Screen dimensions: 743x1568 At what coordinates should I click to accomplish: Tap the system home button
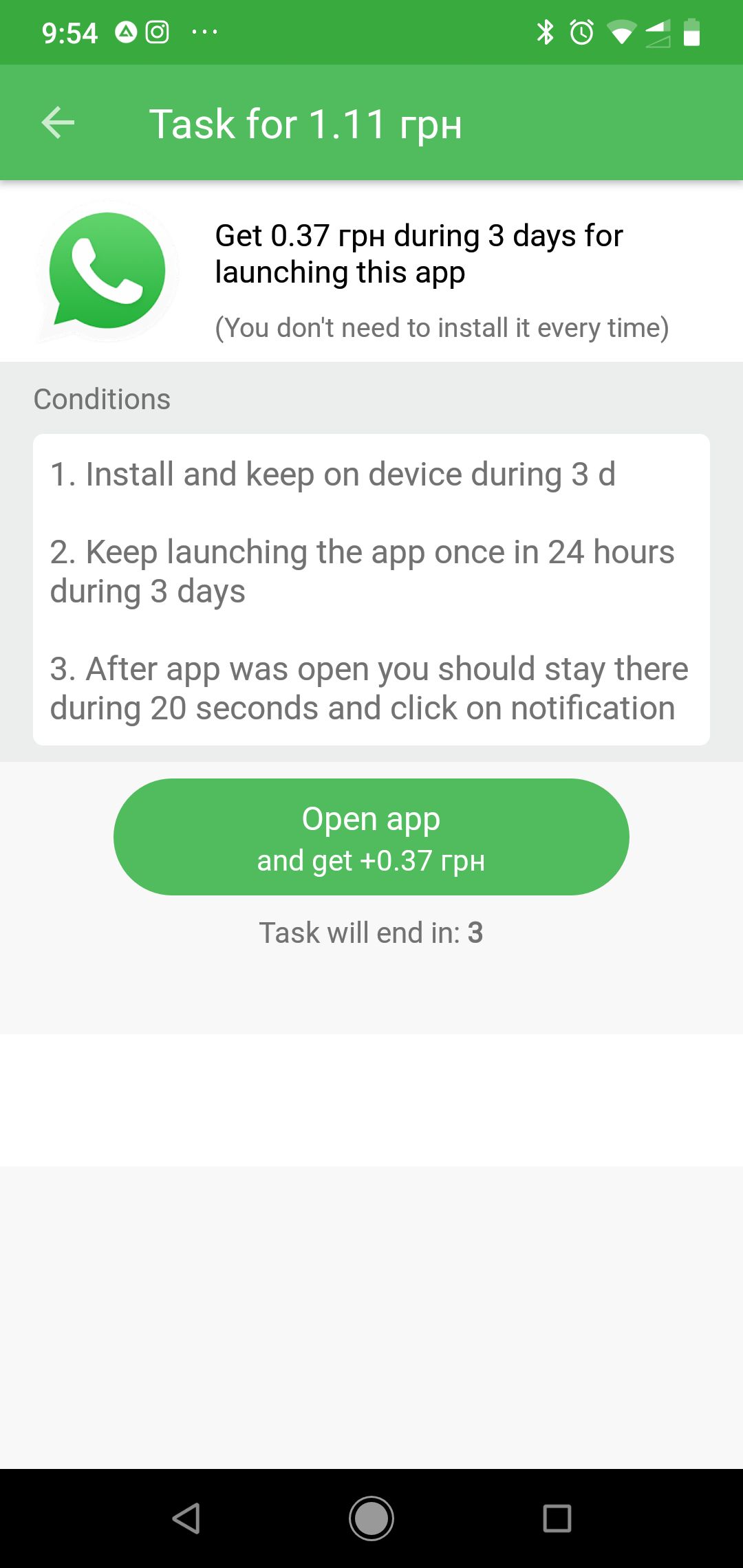click(371, 1518)
